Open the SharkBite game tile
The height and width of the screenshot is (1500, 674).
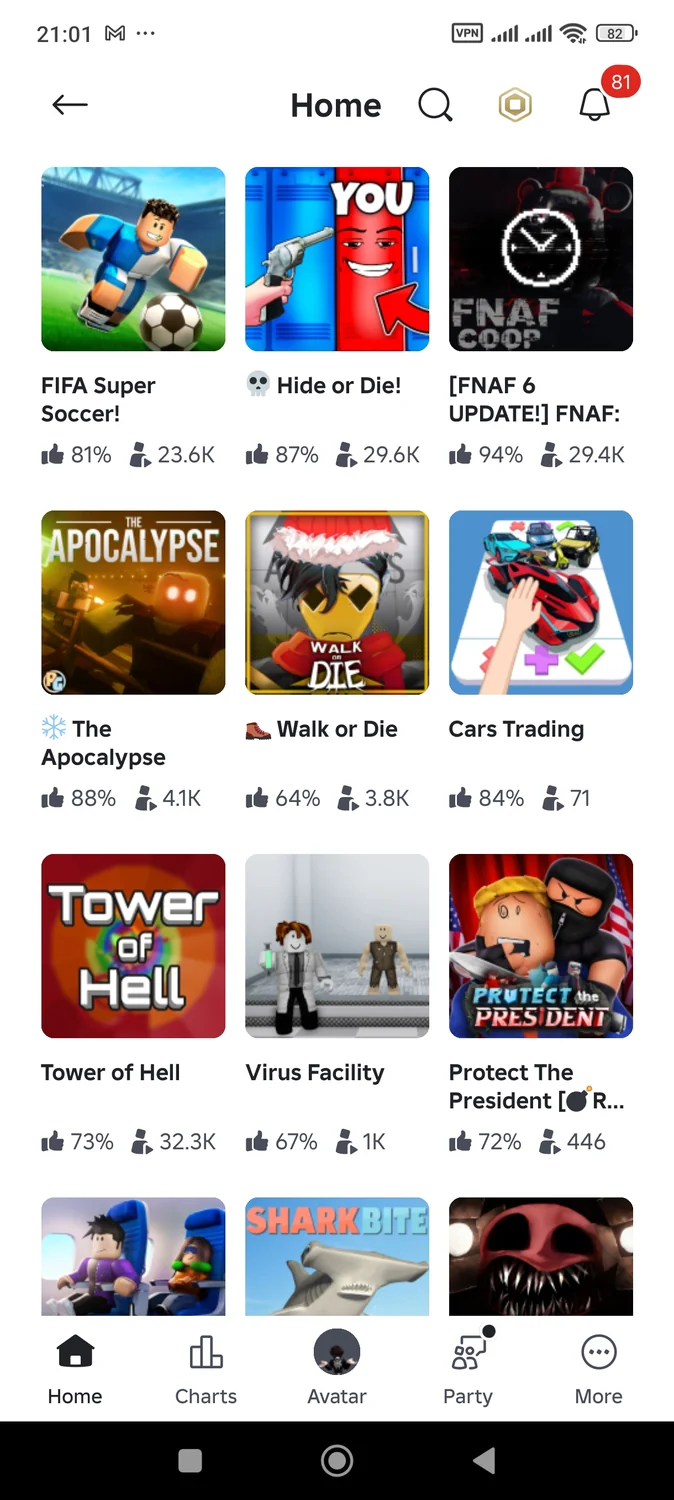pos(337,1256)
